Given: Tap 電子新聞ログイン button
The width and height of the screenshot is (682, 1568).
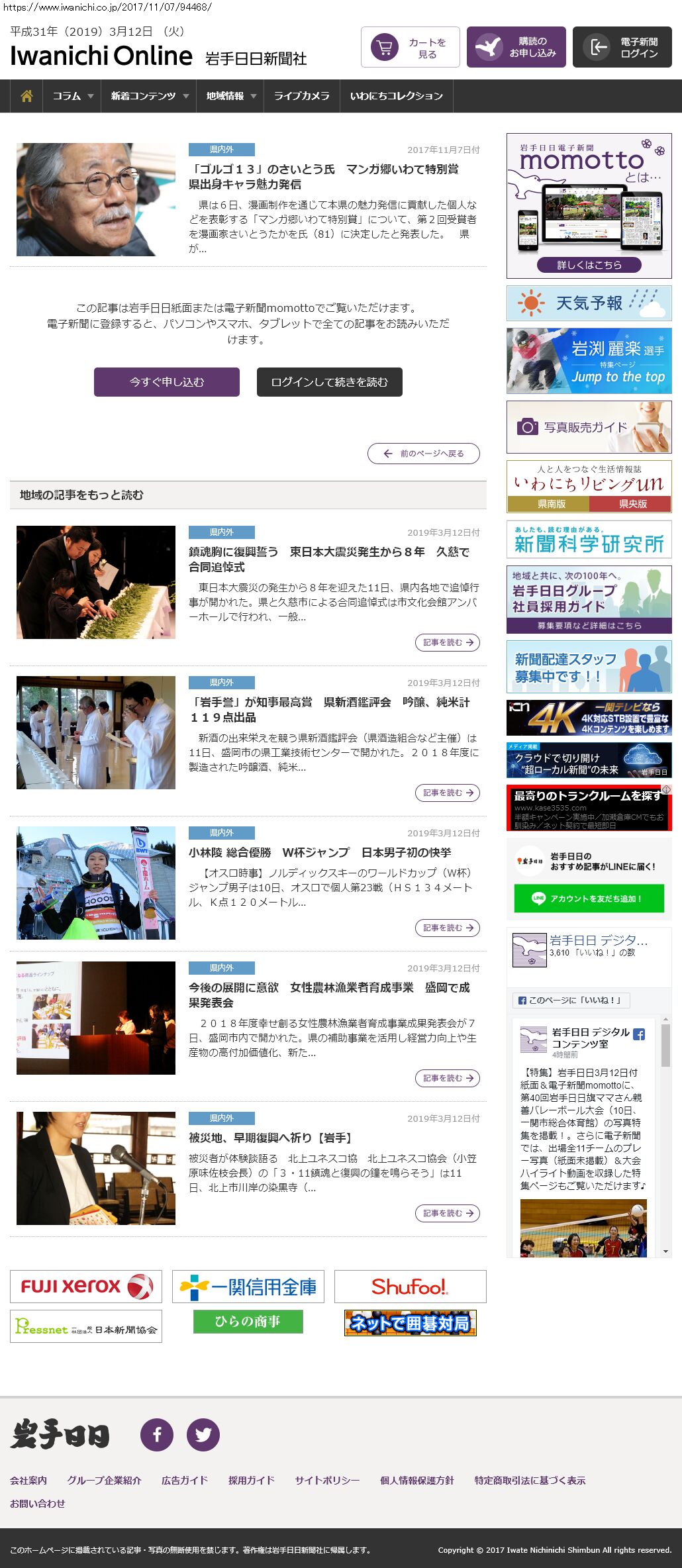Looking at the screenshot, I should coord(622,47).
